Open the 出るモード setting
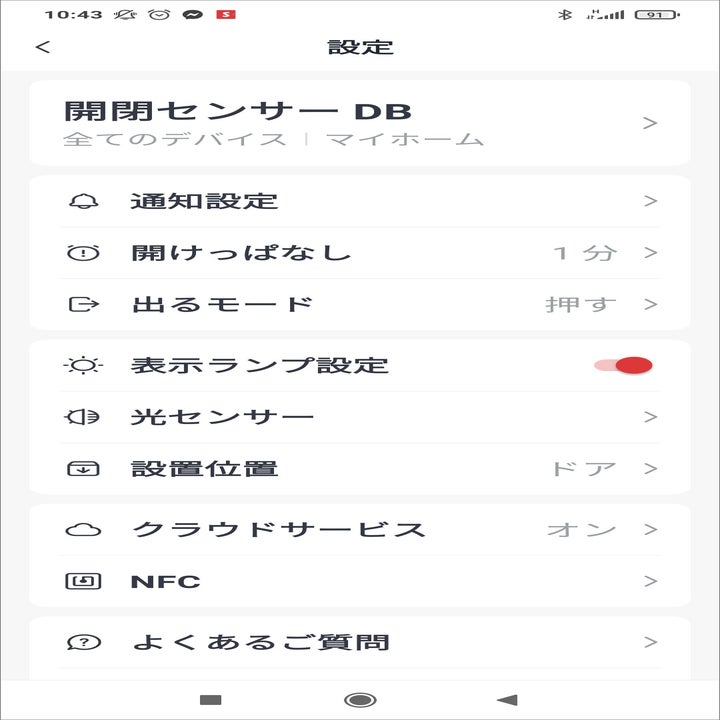Viewport: 720px width, 720px height. 360,305
